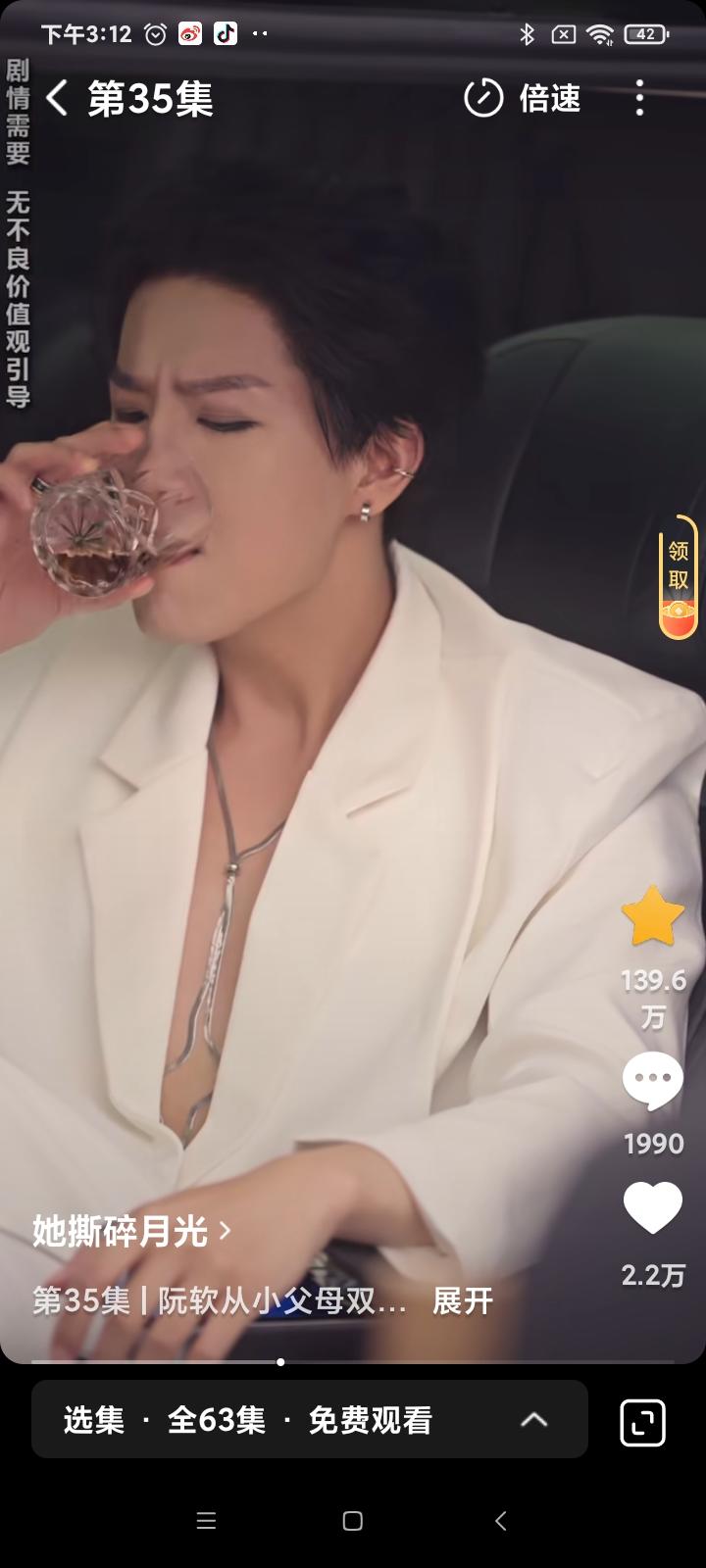Tap the alarm clock status bar icon
706x1568 pixels.
coord(154,32)
